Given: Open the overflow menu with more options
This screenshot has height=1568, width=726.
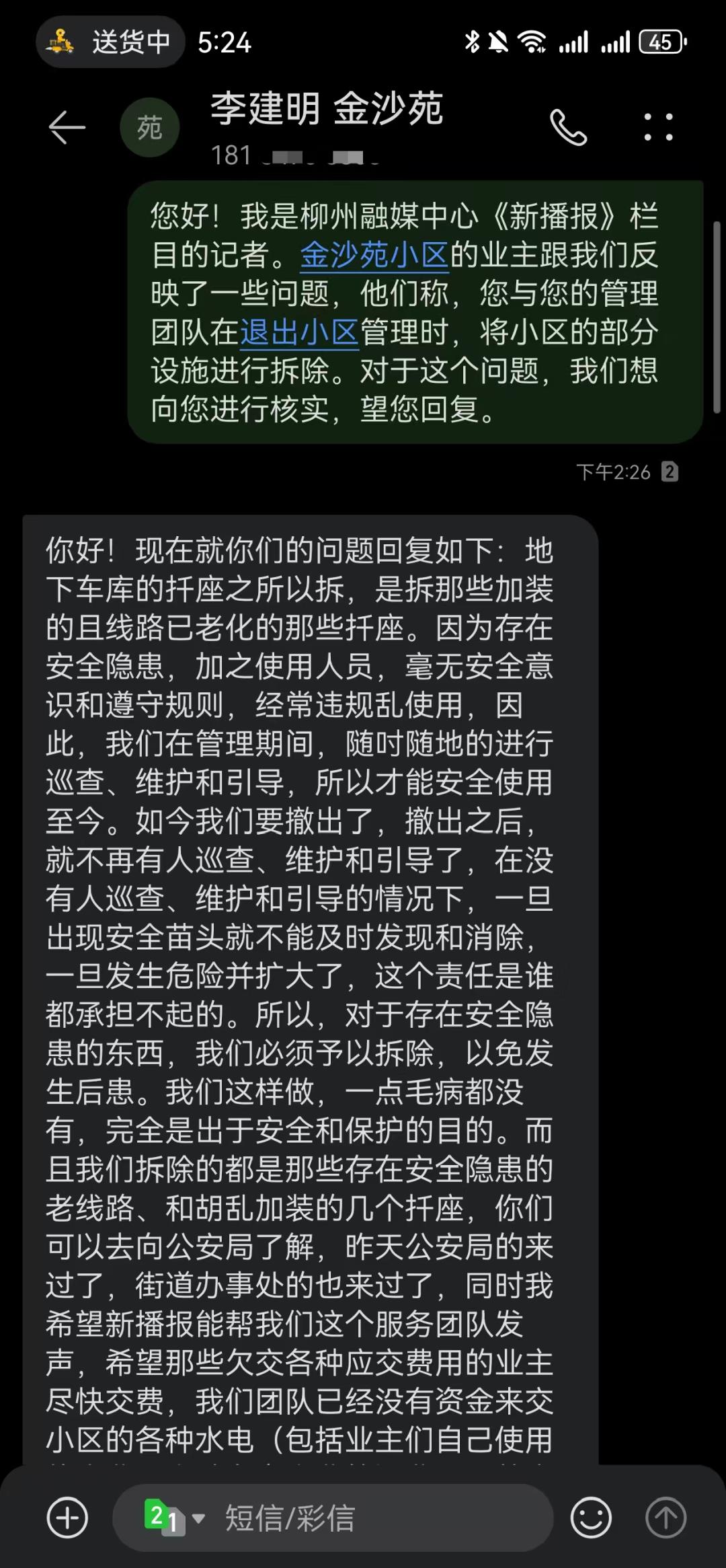Looking at the screenshot, I should (x=658, y=127).
